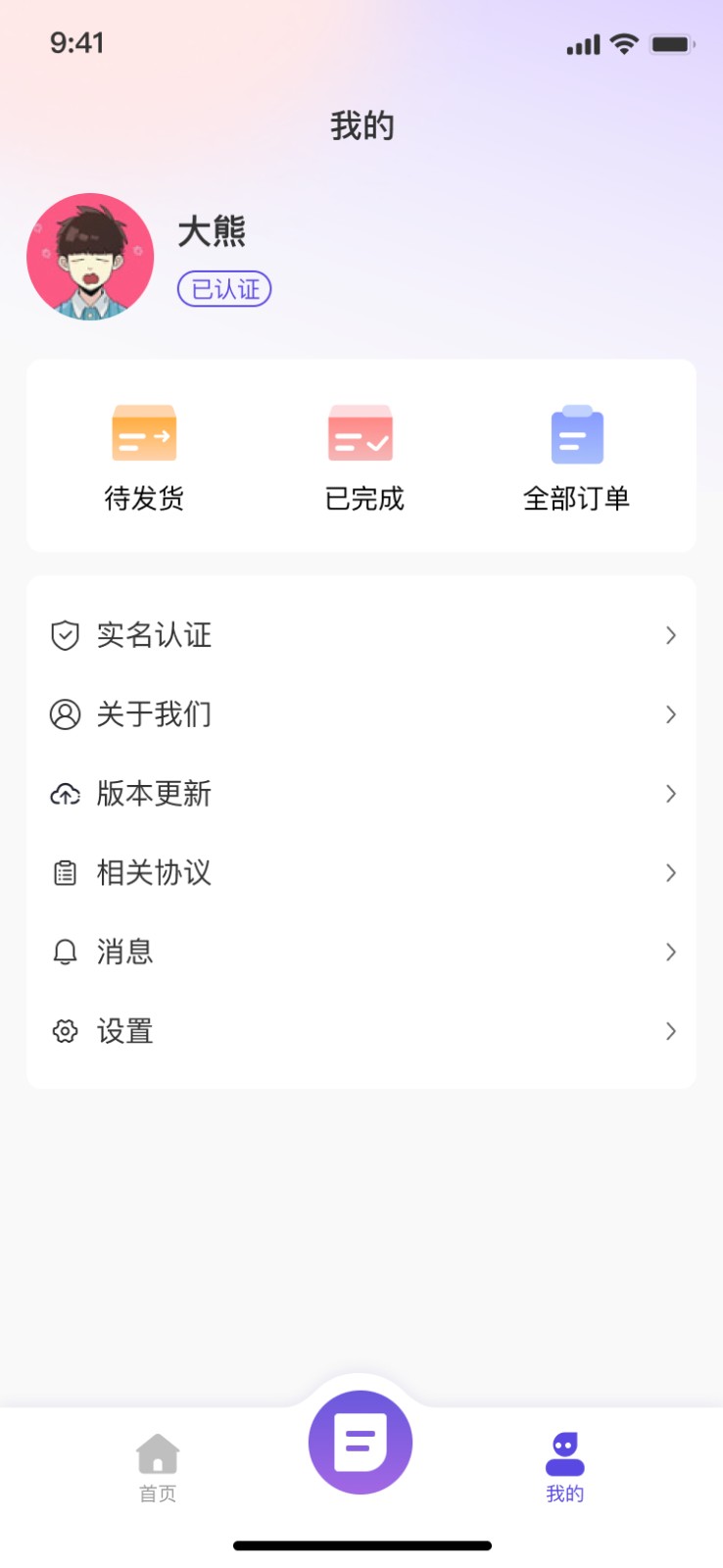
Task: Open 待发货 orders
Action: (x=144, y=458)
